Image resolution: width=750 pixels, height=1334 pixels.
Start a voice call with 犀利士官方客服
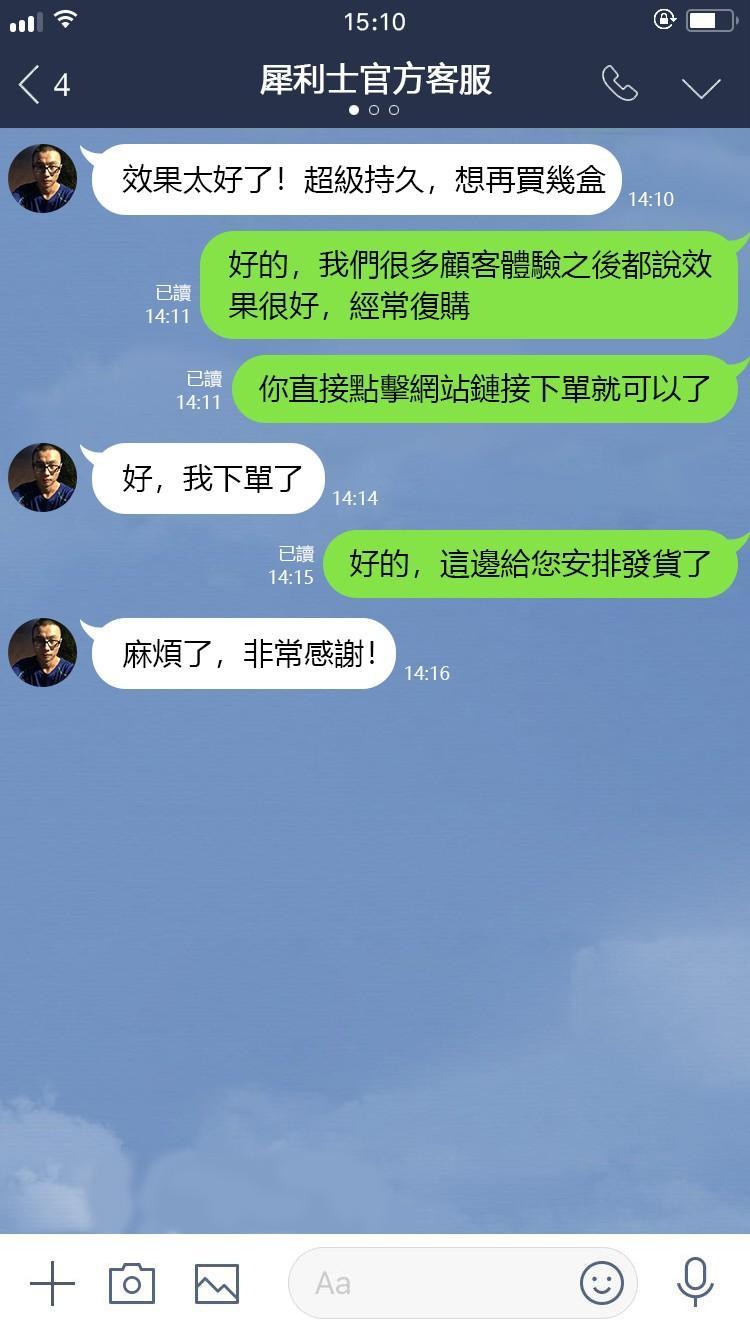[x=619, y=85]
